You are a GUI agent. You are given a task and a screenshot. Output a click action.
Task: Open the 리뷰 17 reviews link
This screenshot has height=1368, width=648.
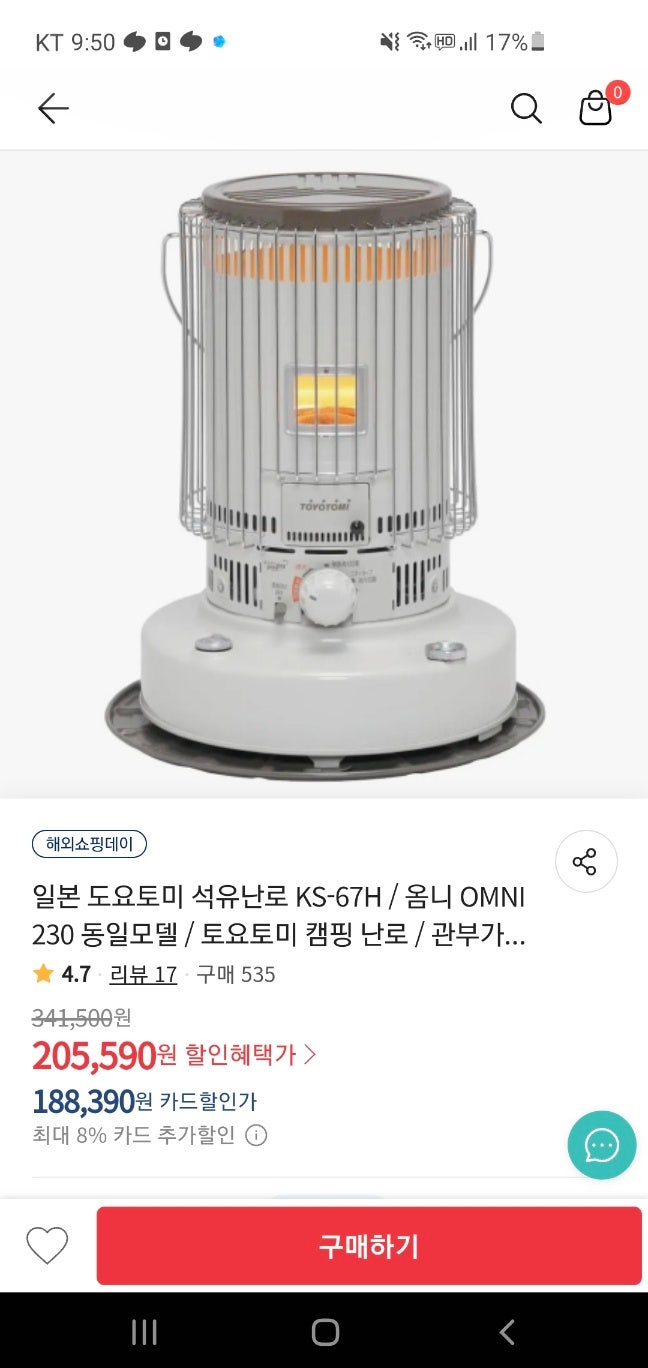coord(143,974)
